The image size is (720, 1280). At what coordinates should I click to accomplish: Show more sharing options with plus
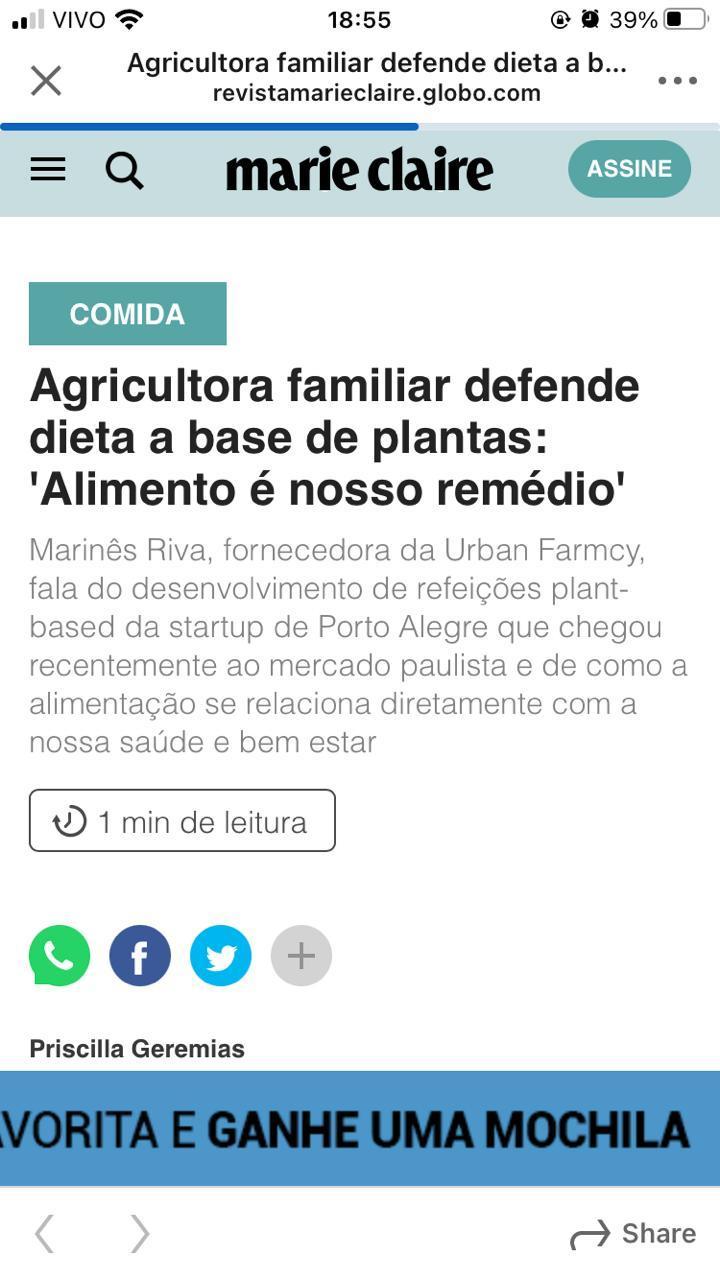pos(301,956)
